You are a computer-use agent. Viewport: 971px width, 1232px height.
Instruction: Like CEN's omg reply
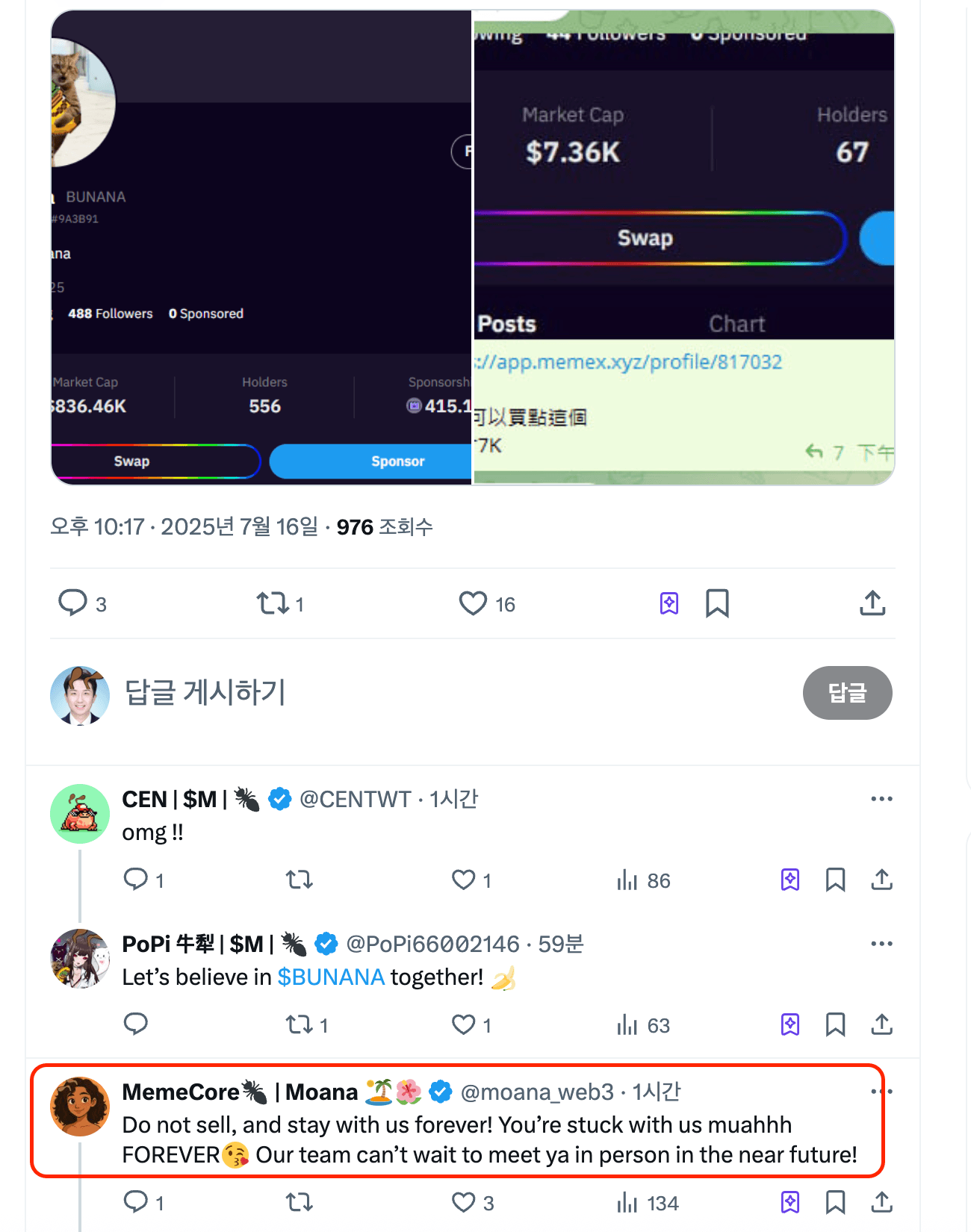pyautogui.click(x=464, y=880)
